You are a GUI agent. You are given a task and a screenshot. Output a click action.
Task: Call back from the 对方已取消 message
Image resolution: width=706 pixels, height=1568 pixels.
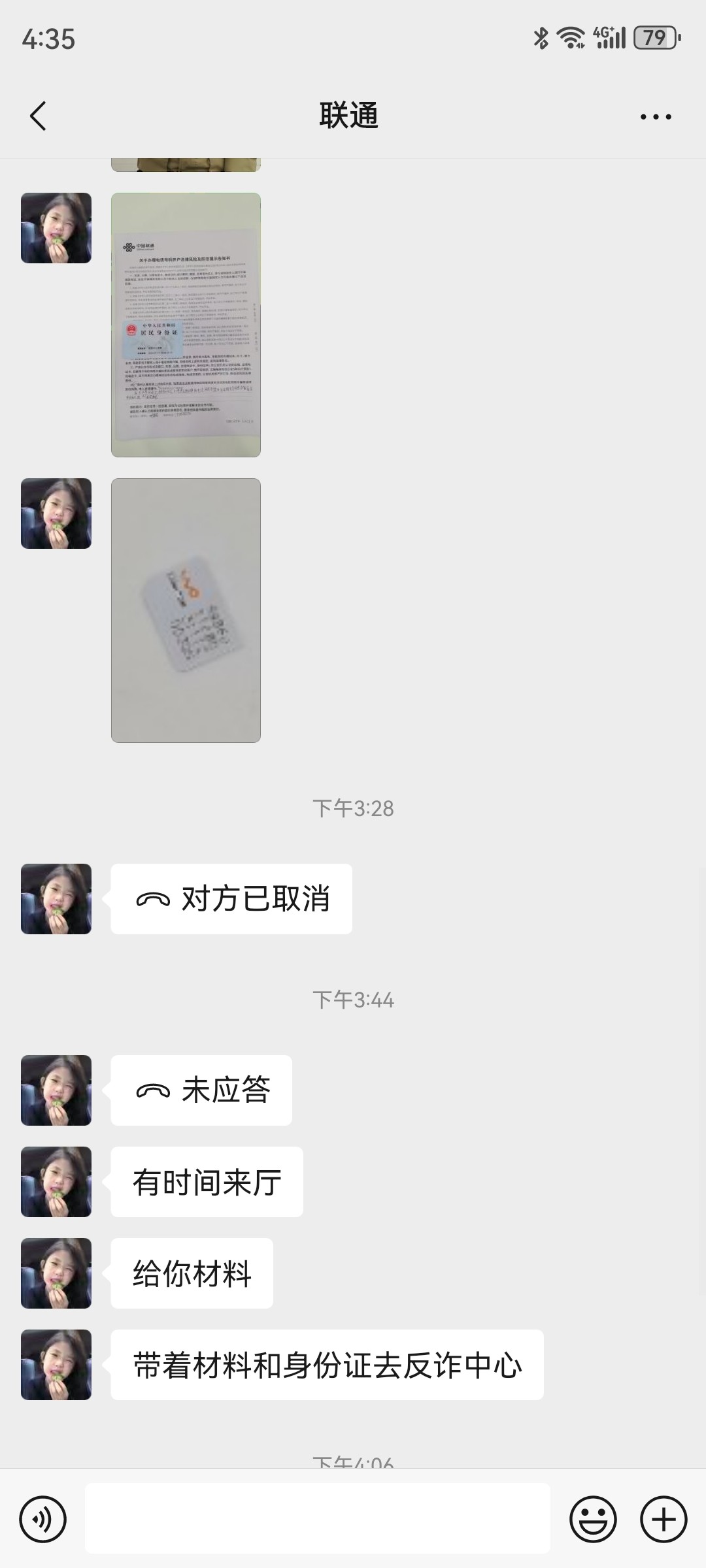point(231,899)
